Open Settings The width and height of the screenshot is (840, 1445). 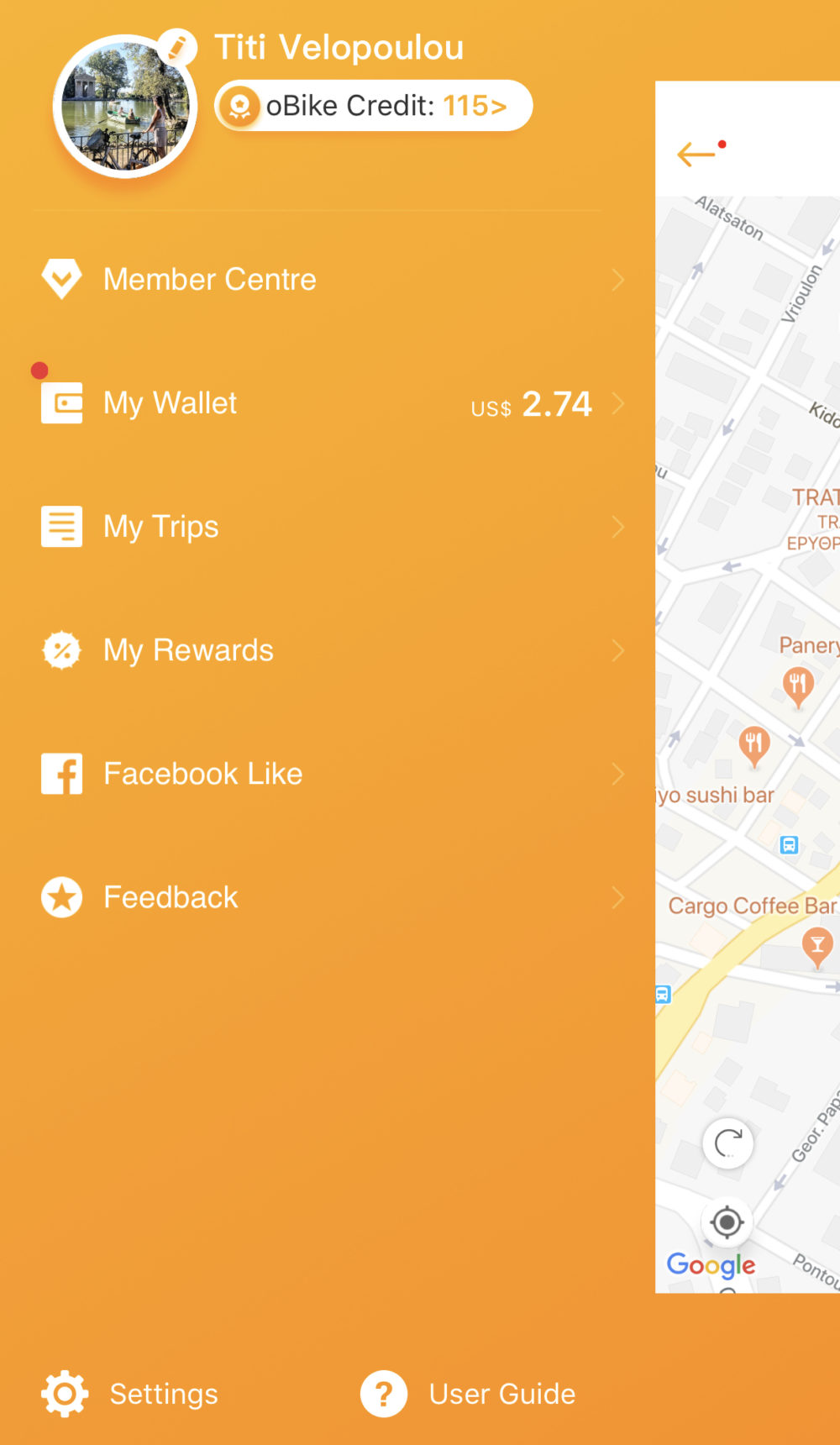(130, 1394)
